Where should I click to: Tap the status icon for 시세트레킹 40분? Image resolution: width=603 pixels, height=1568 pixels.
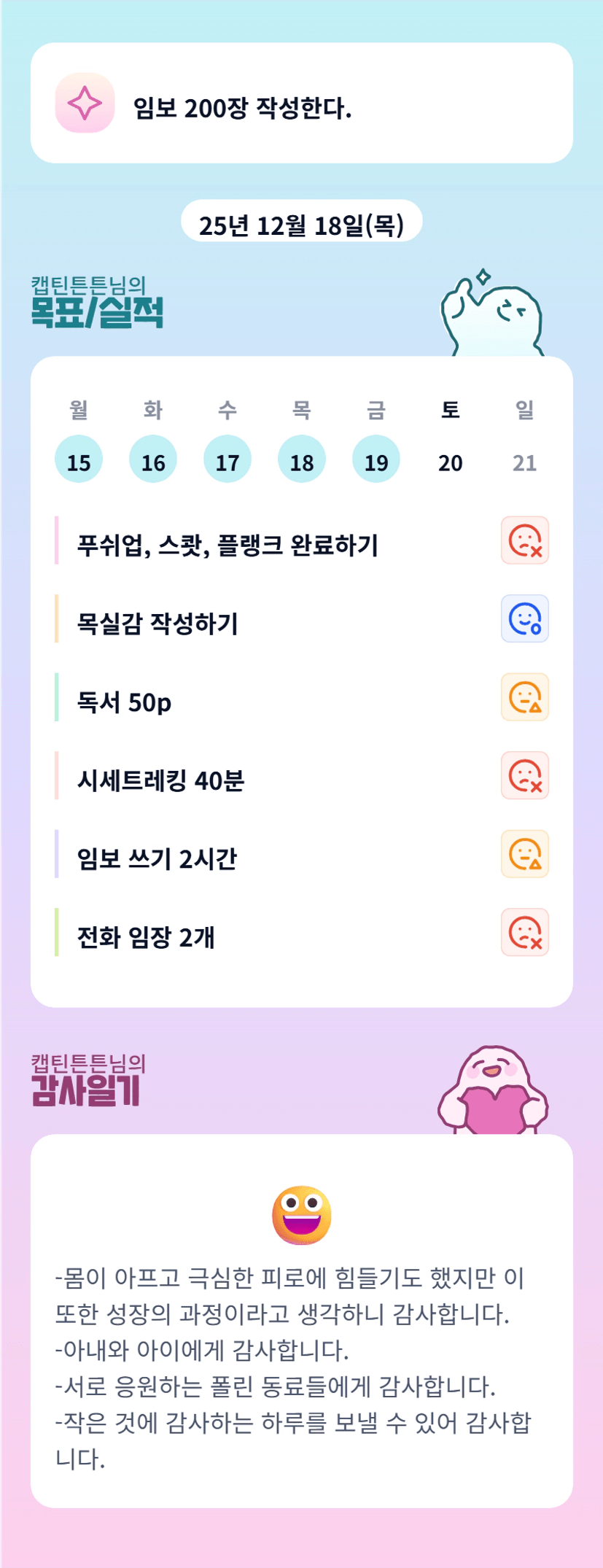point(525,775)
